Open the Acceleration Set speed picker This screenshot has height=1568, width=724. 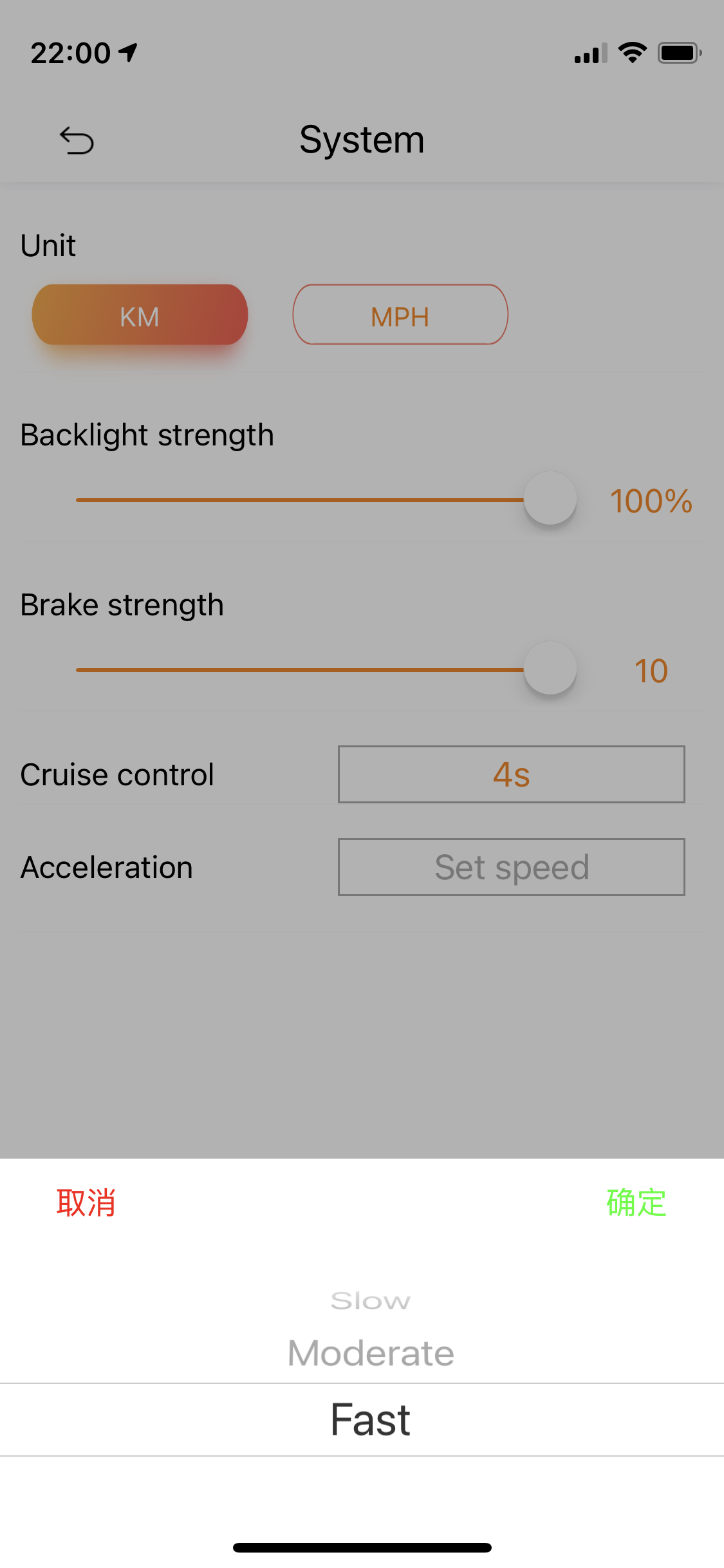pos(512,867)
